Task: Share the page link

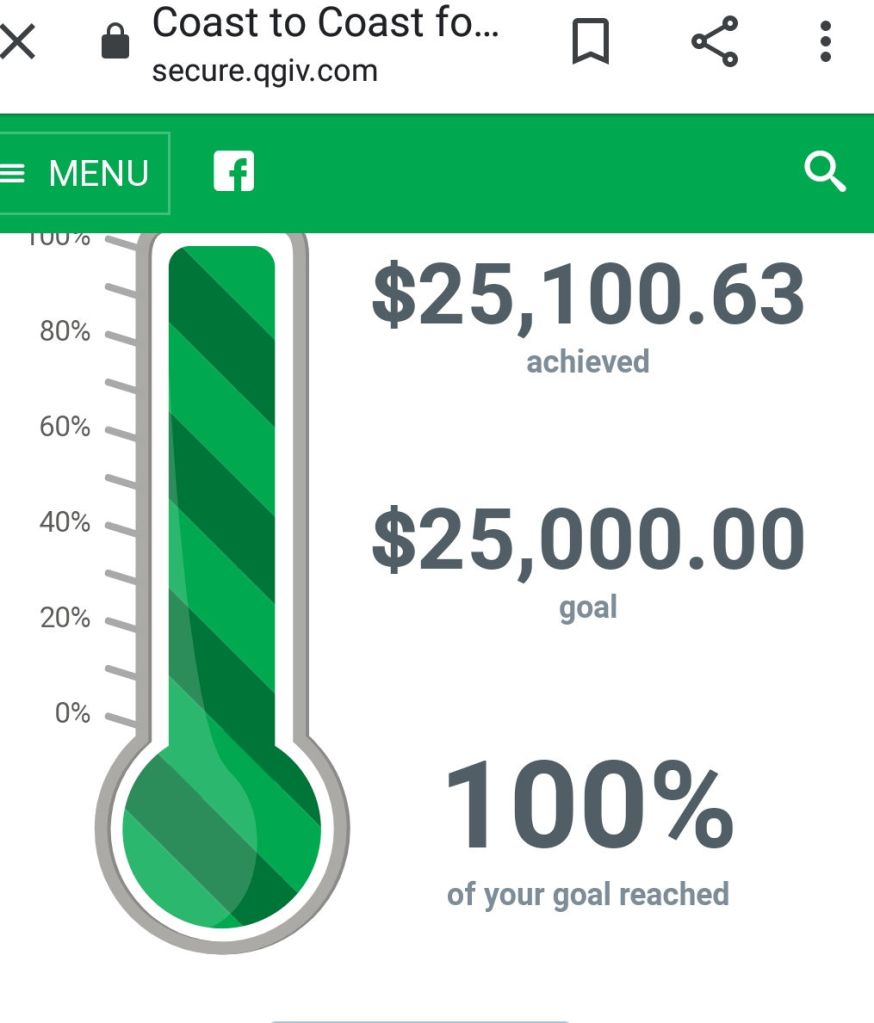Action: 714,44
